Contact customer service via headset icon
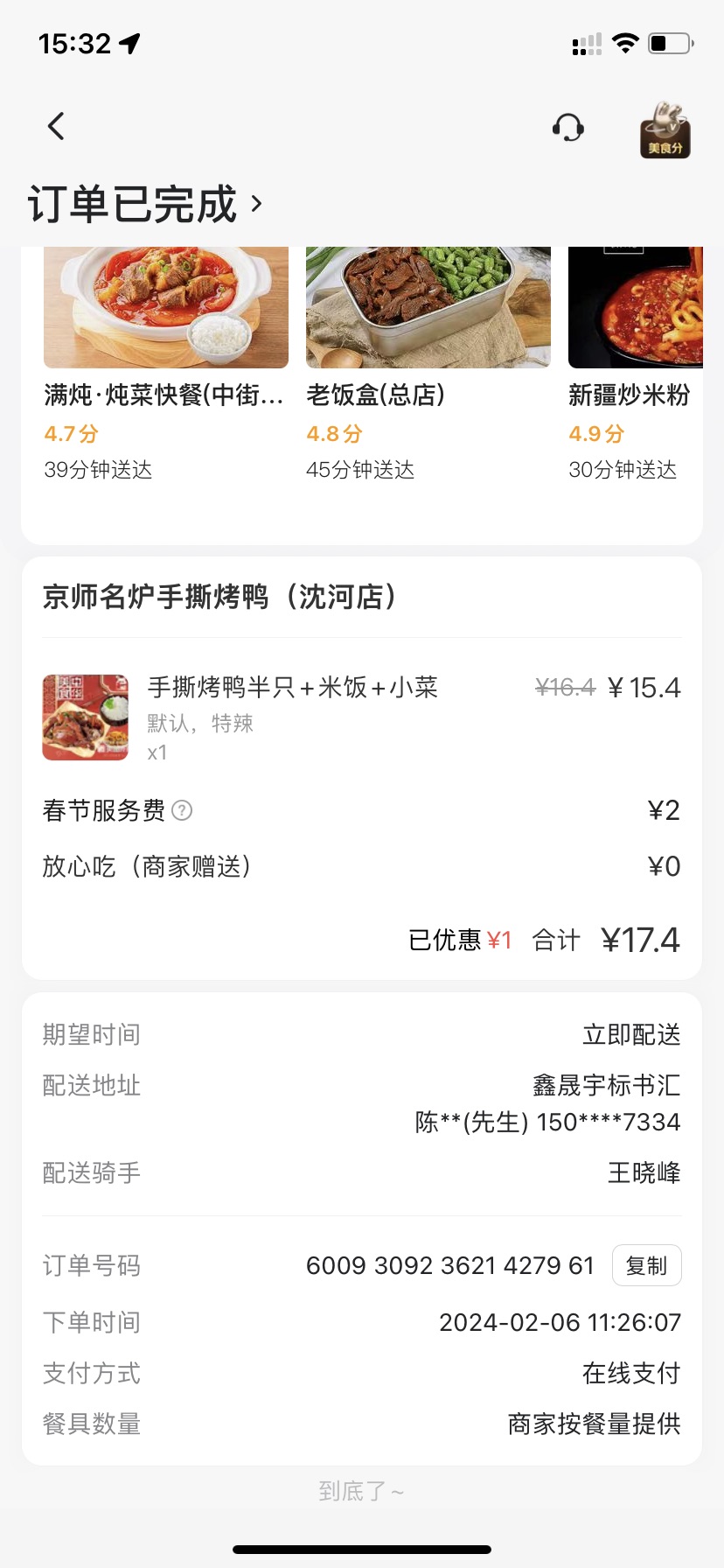Image resolution: width=724 pixels, height=1568 pixels. pyautogui.click(x=568, y=128)
